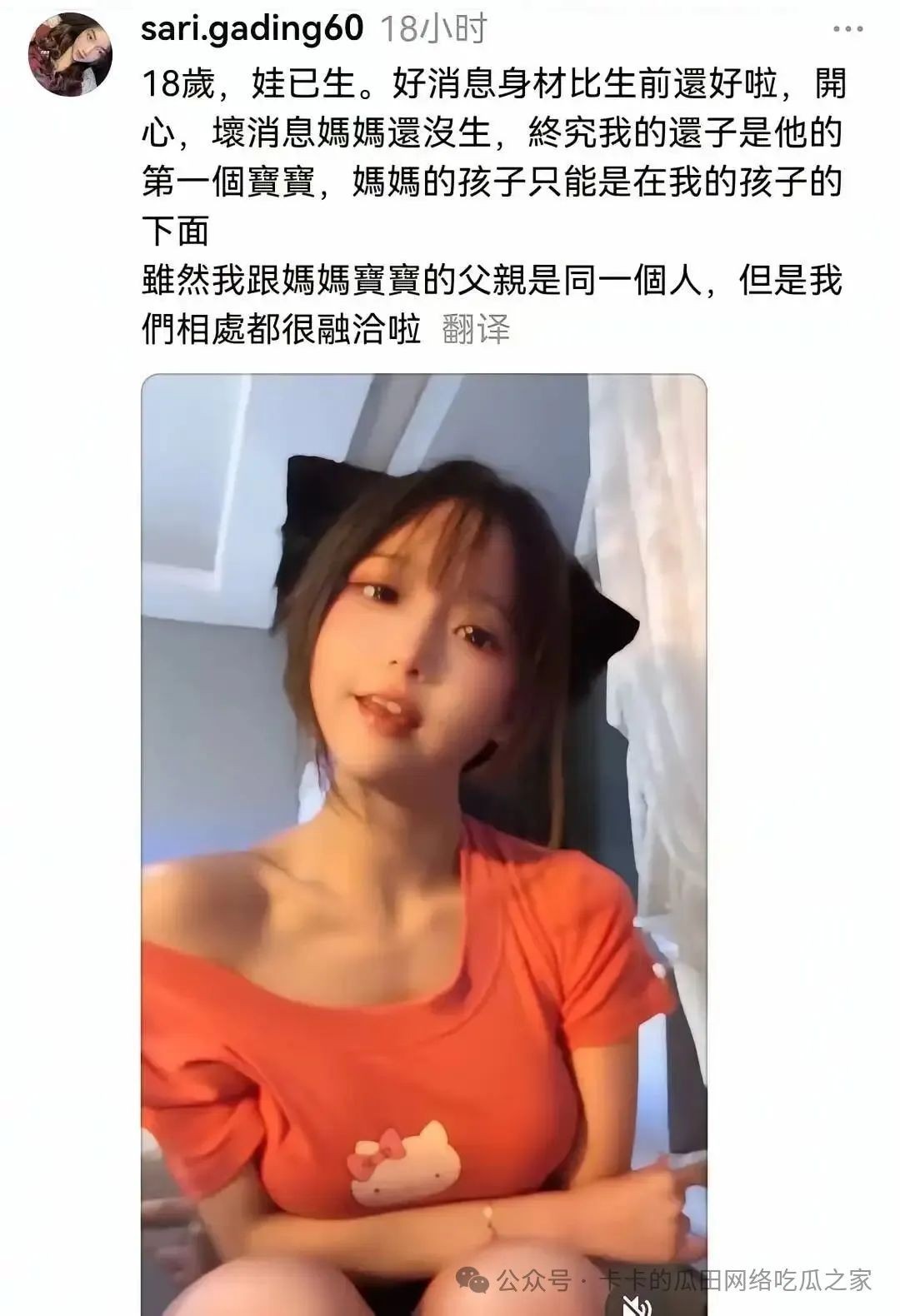Open the sari.gading60 username link
The width and height of the screenshot is (900, 1316).
coord(252,28)
